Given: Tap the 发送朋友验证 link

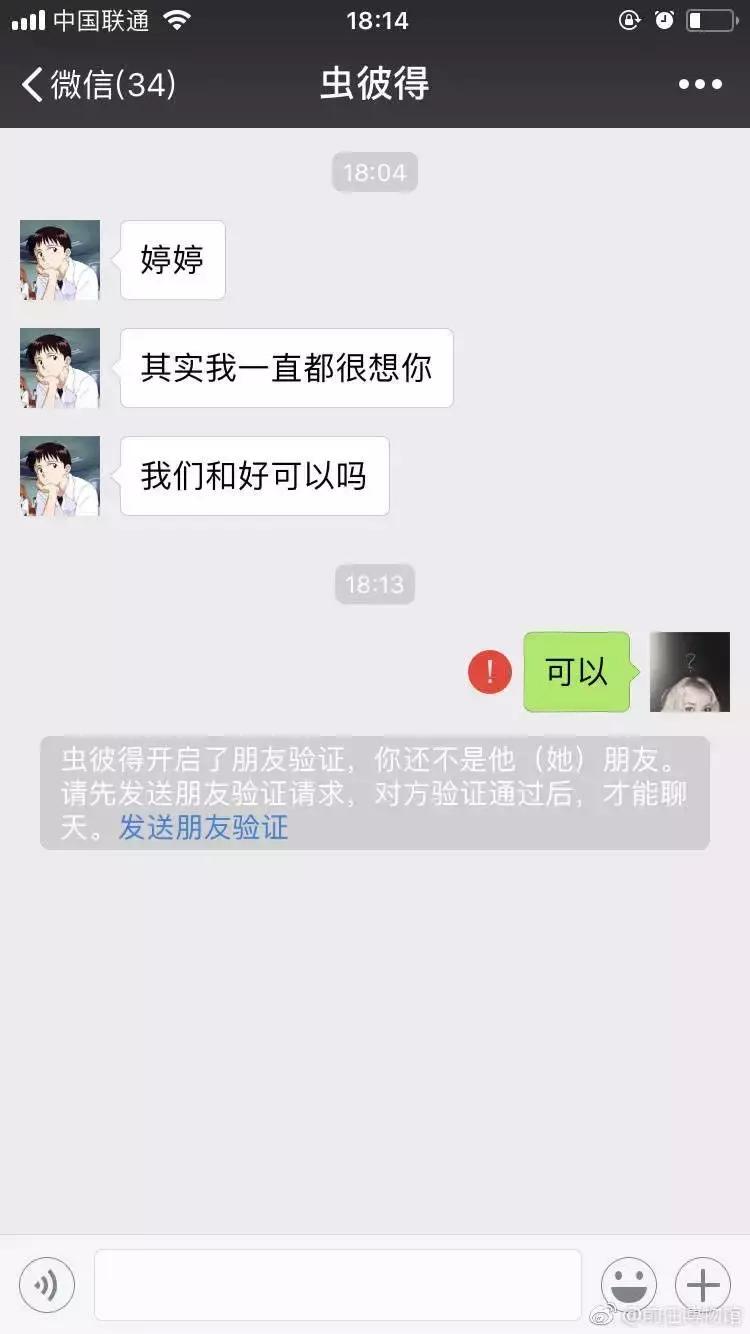Looking at the screenshot, I should pos(203,828).
